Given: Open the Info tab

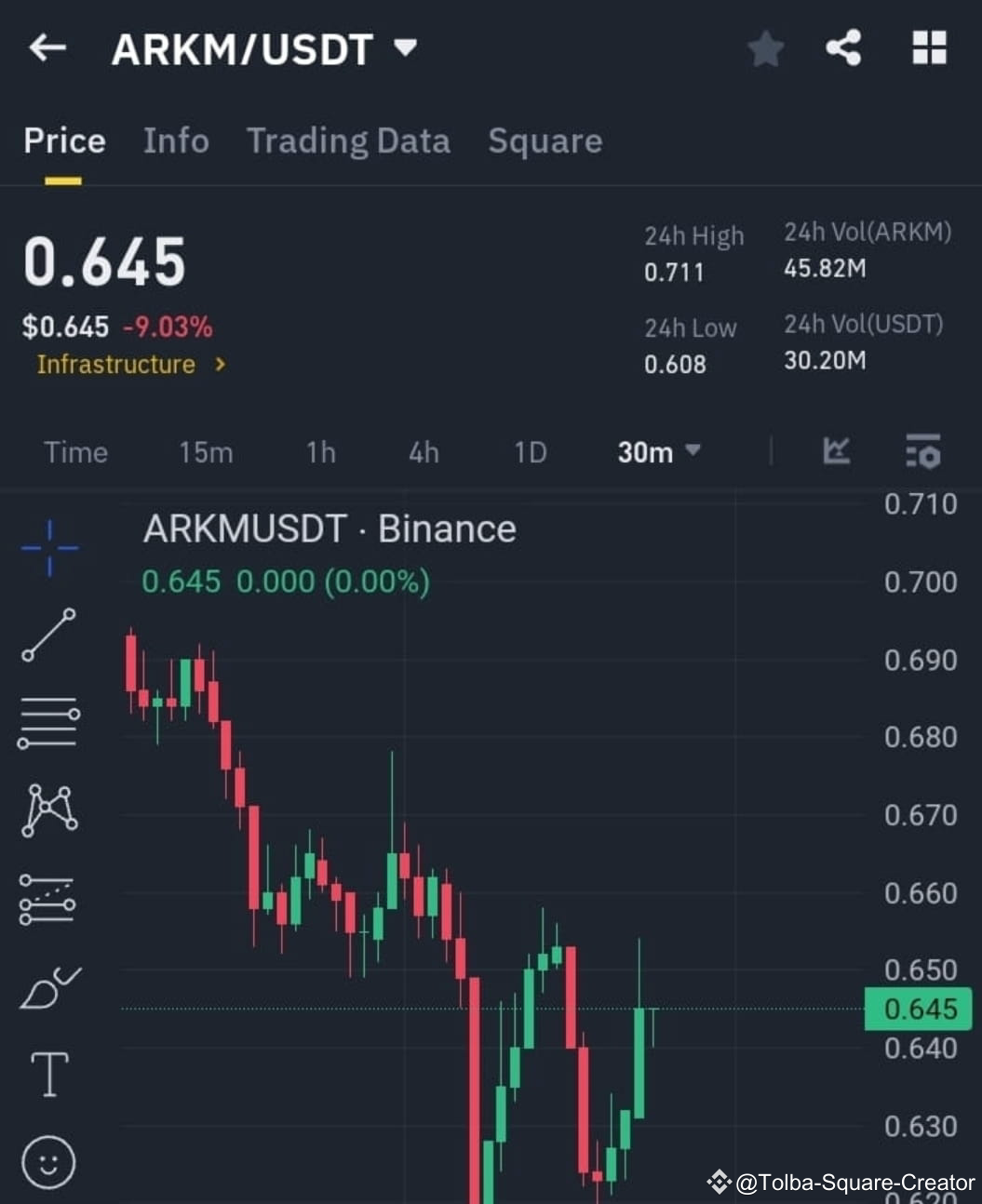Looking at the screenshot, I should (176, 141).
